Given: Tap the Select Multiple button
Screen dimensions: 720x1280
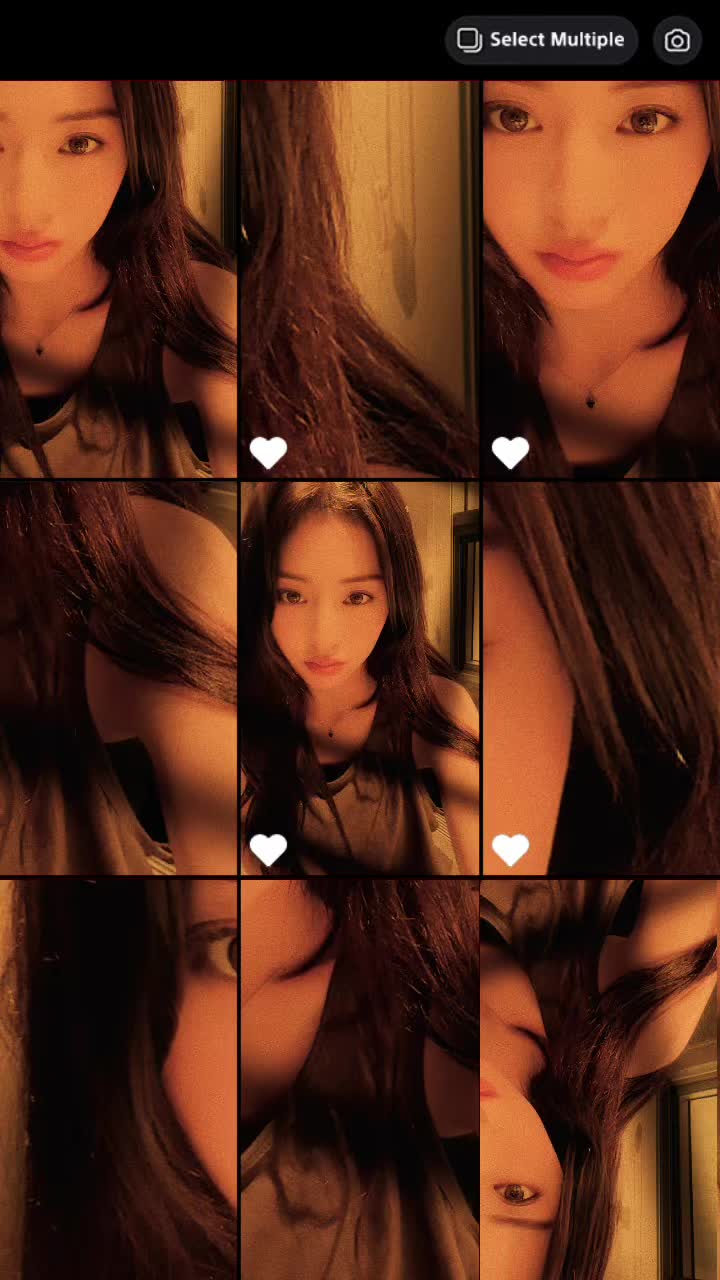Looking at the screenshot, I should click(541, 40).
